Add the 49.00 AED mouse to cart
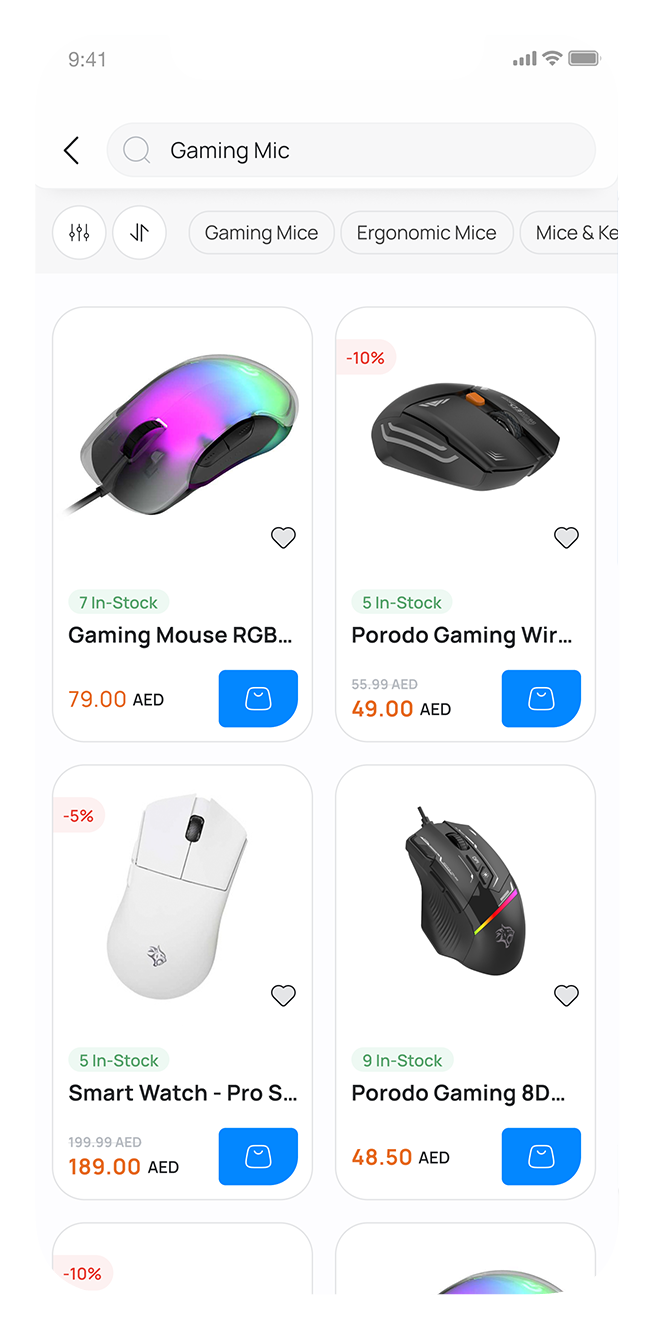The image size is (656, 1326). pyautogui.click(x=541, y=698)
